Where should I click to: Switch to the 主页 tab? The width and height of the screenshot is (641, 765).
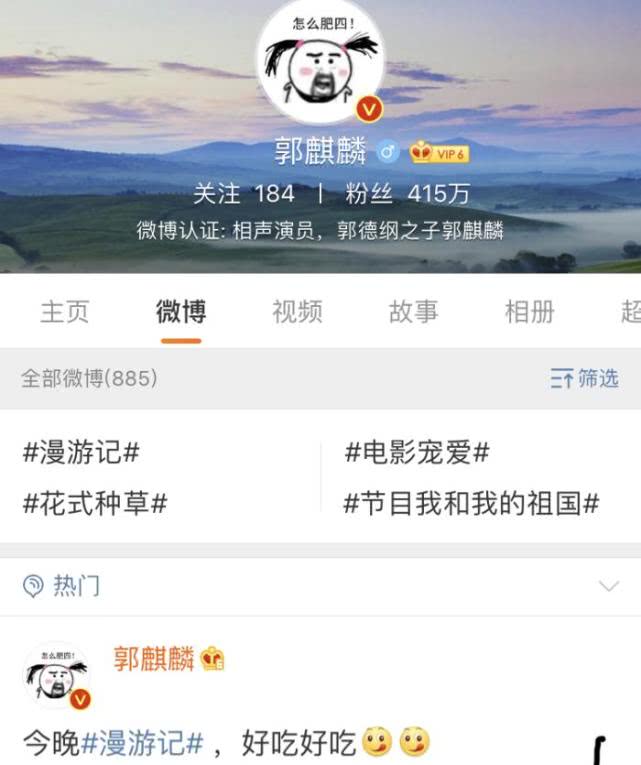pos(64,312)
